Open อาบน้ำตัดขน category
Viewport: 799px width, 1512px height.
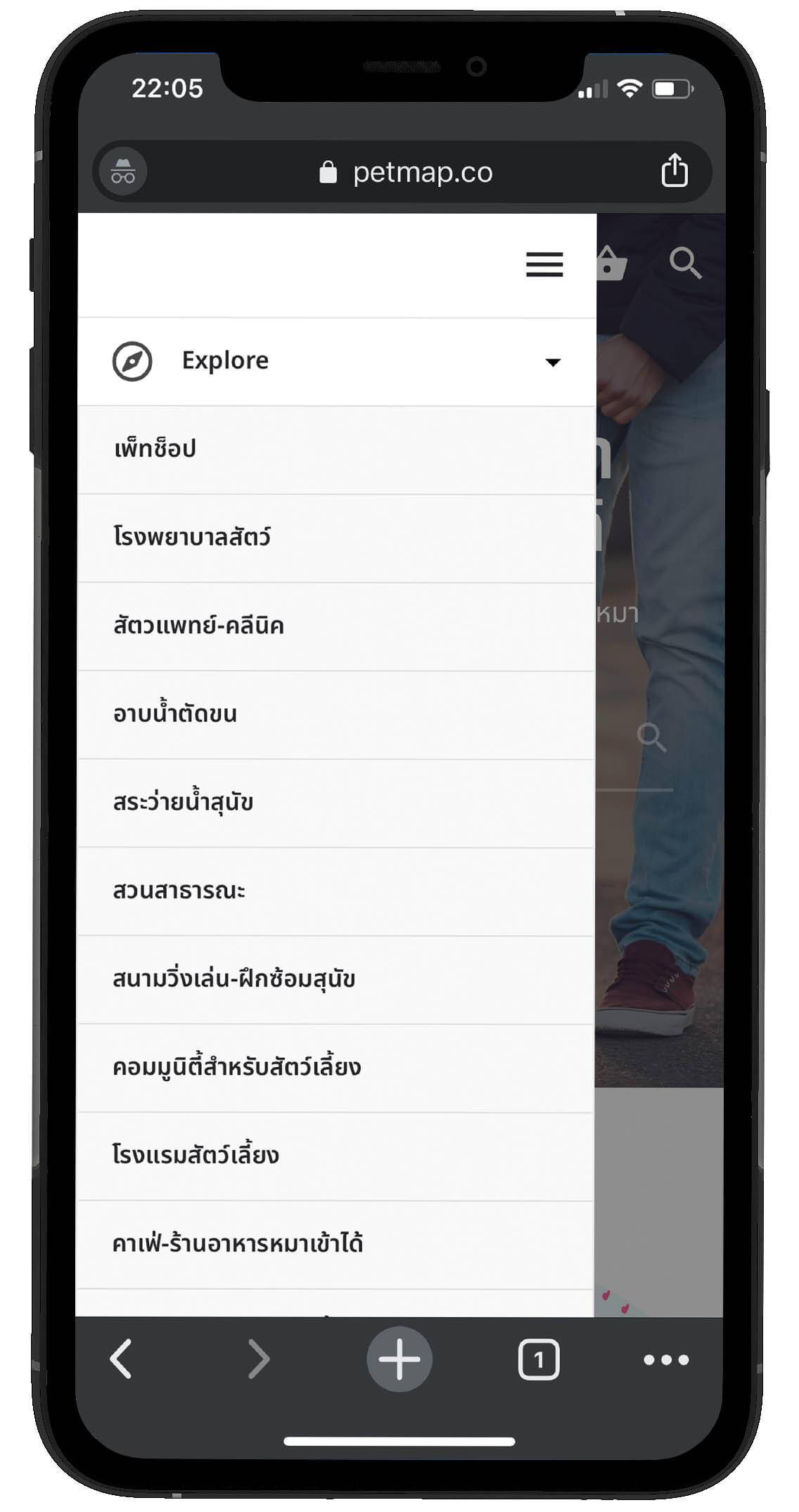(175, 714)
